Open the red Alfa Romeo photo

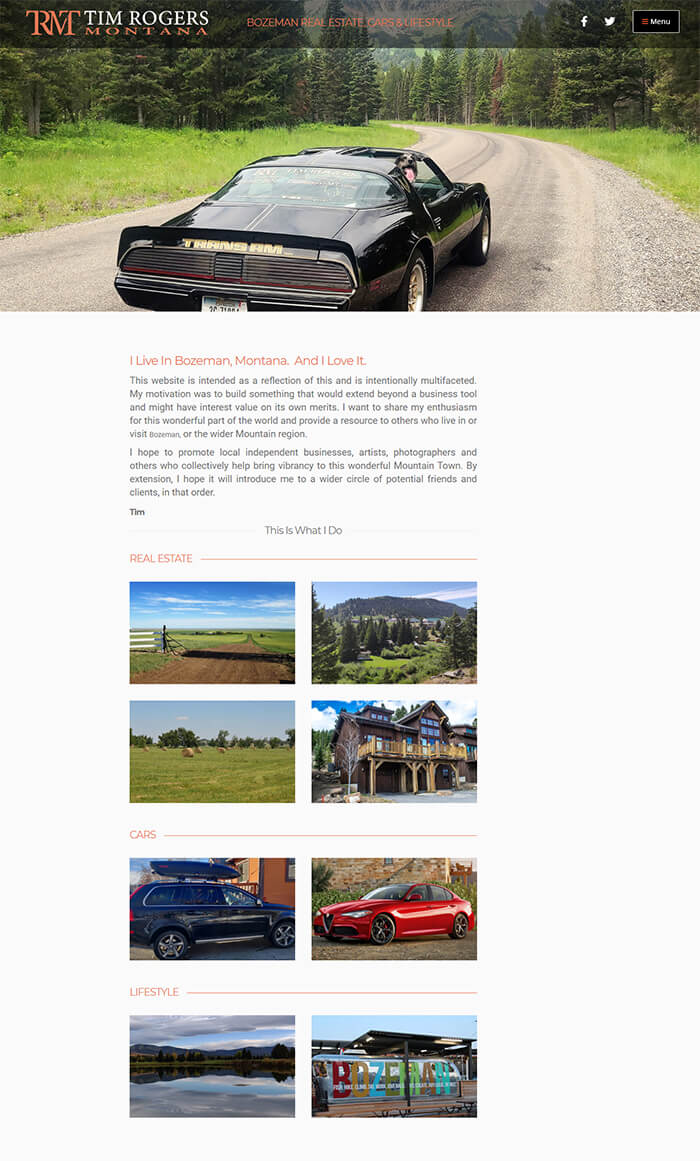394,908
